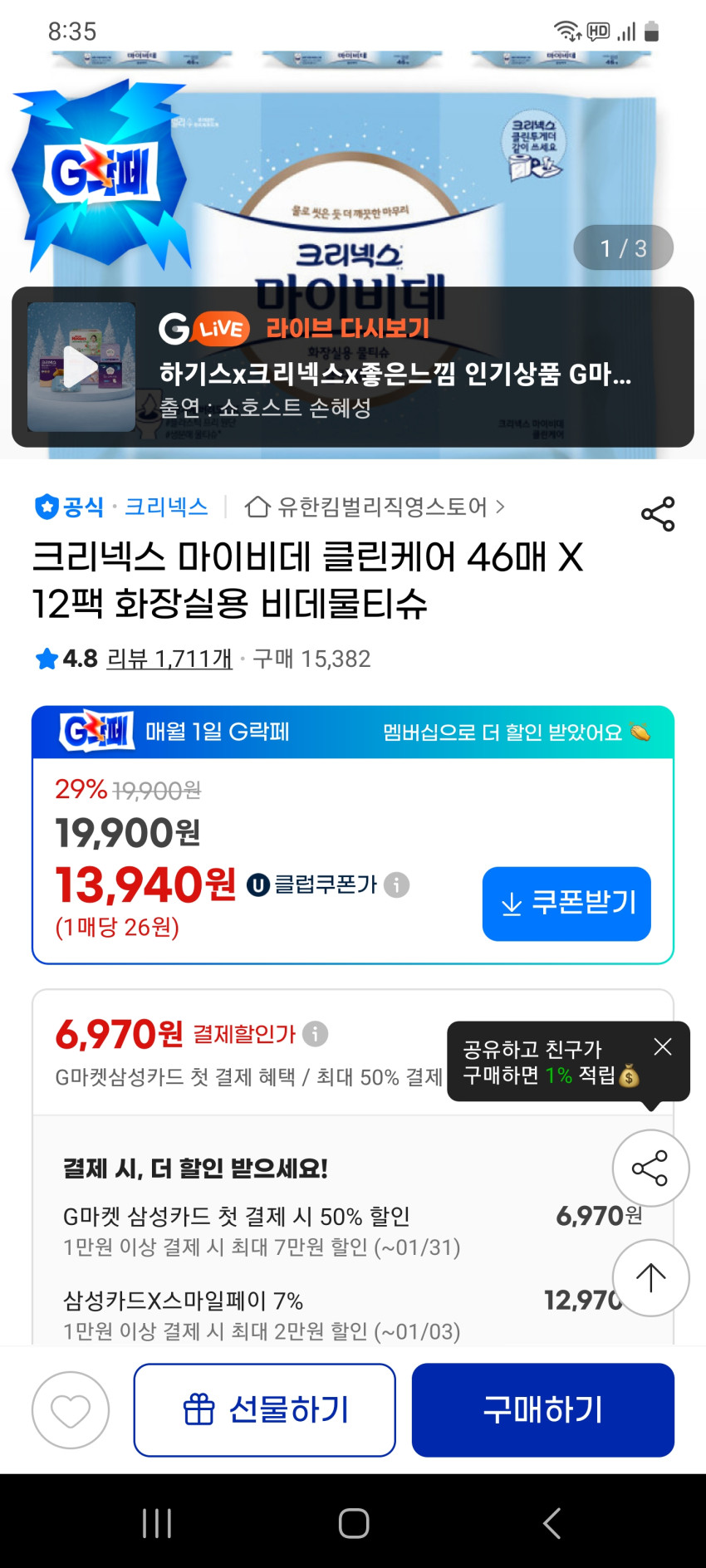Viewport: 706px width, 1568px height.
Task: Jump back to top with the up arrow
Action: pyautogui.click(x=650, y=1277)
